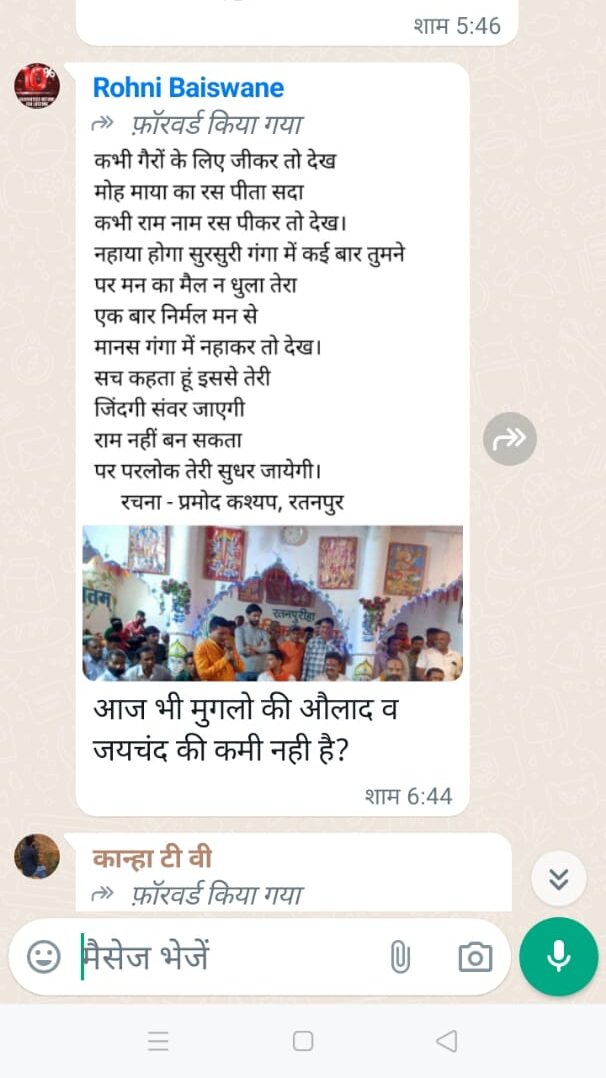The width and height of the screenshot is (606, 1078).
Task: Open the emoji picker
Action: [x=43, y=957]
